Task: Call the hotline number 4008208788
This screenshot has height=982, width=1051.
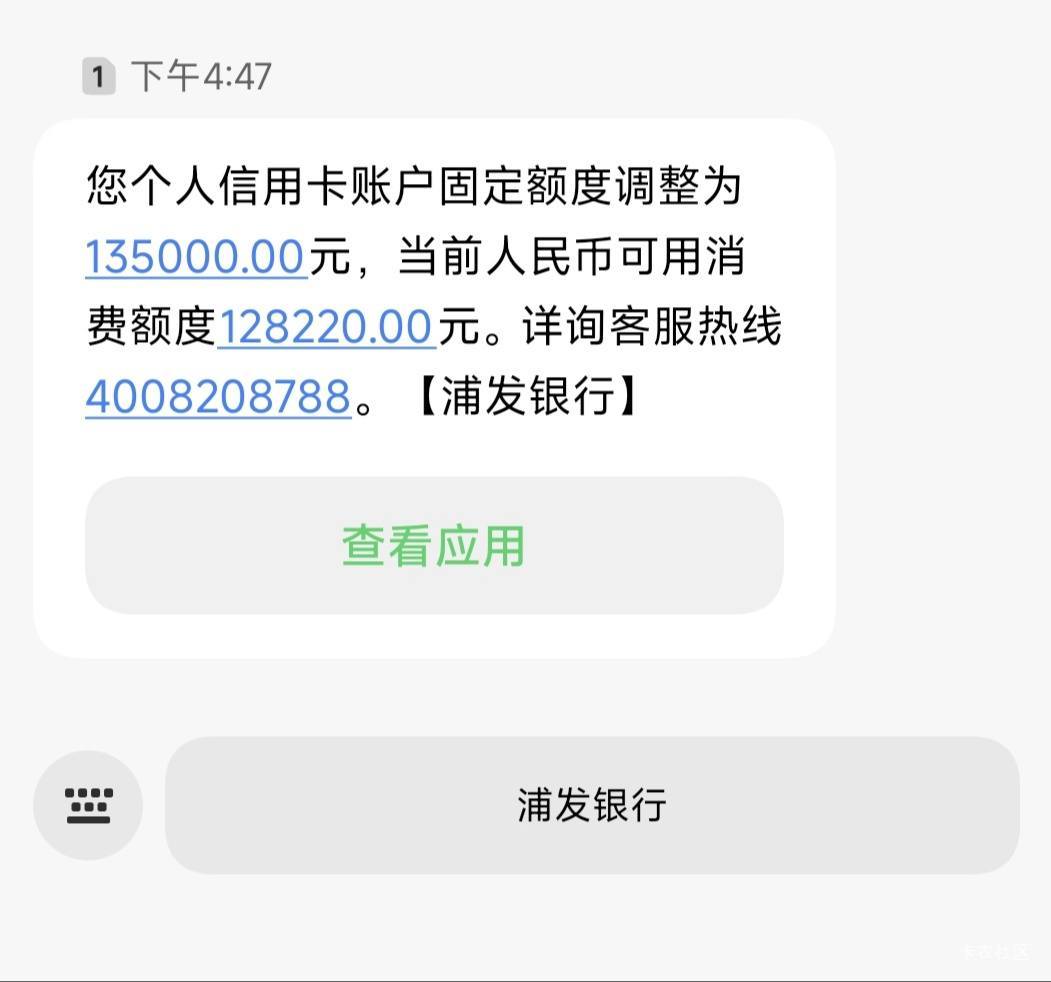Action: point(219,396)
